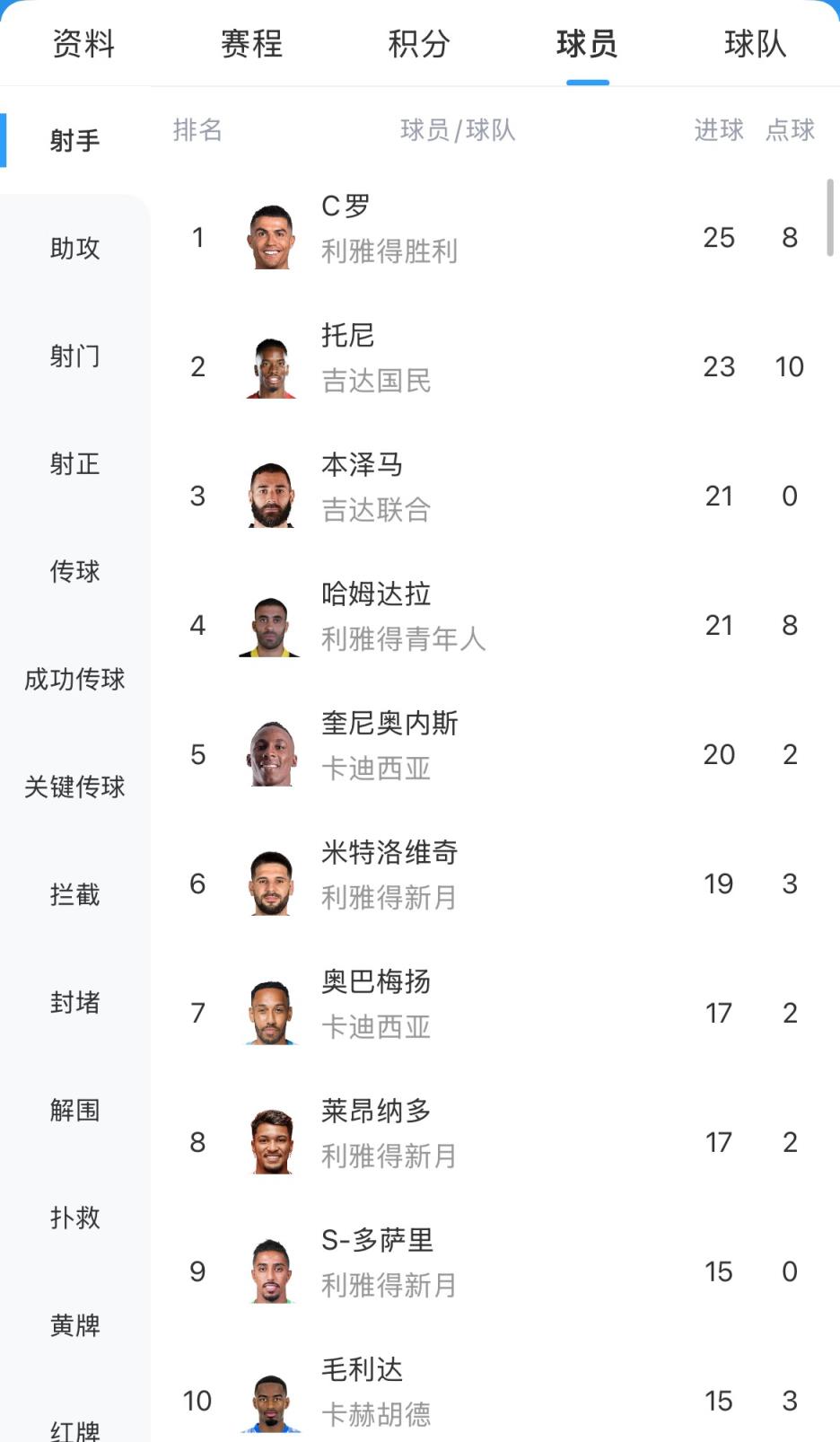Open the 赛程 tab
The width and height of the screenshot is (840, 1442).
point(251,43)
